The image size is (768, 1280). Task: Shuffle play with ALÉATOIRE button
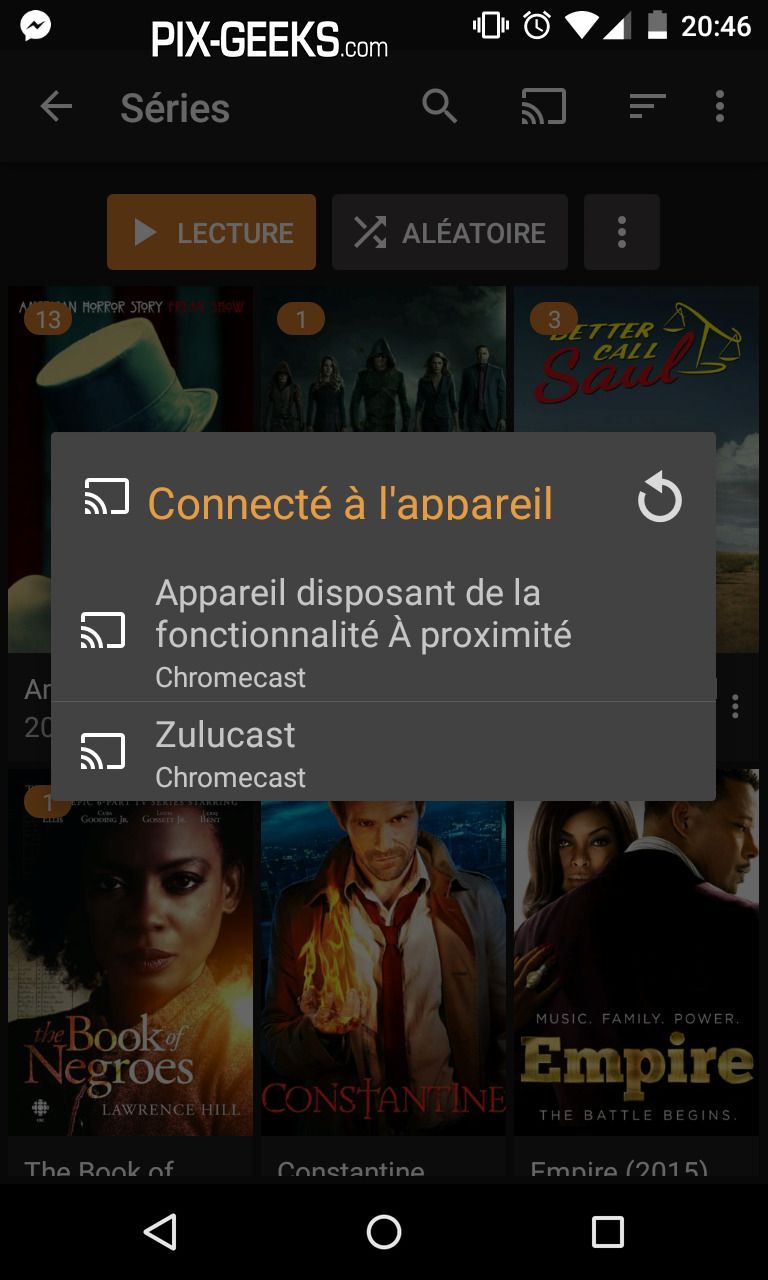pyautogui.click(x=450, y=233)
